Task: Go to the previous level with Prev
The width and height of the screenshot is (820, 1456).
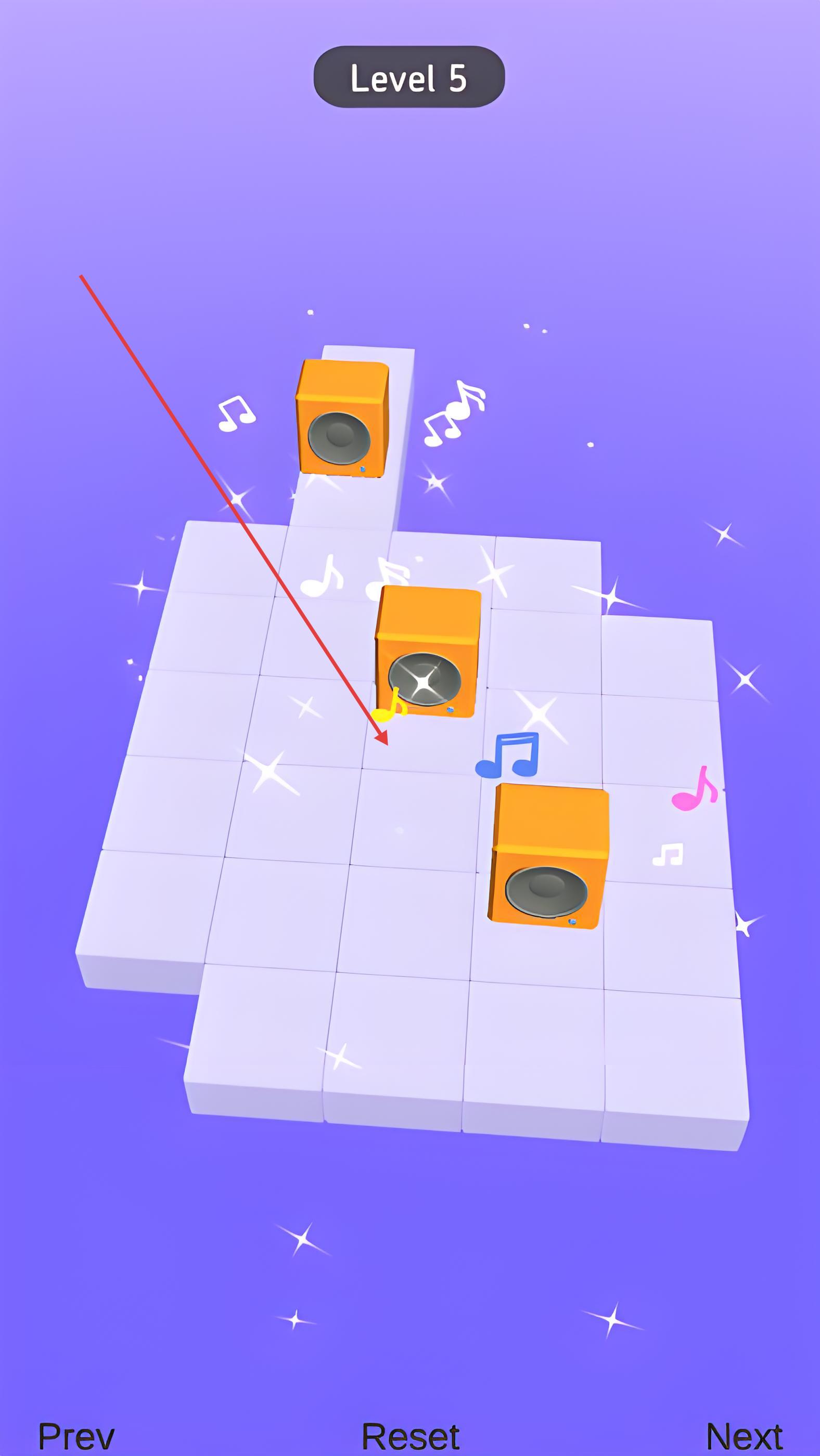Action: point(76,1436)
